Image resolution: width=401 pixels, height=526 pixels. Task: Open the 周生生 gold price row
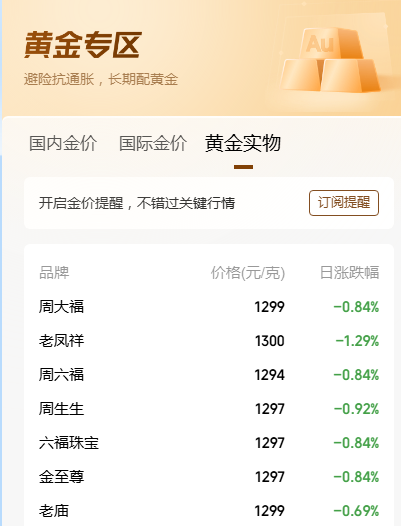pyautogui.click(x=209, y=409)
